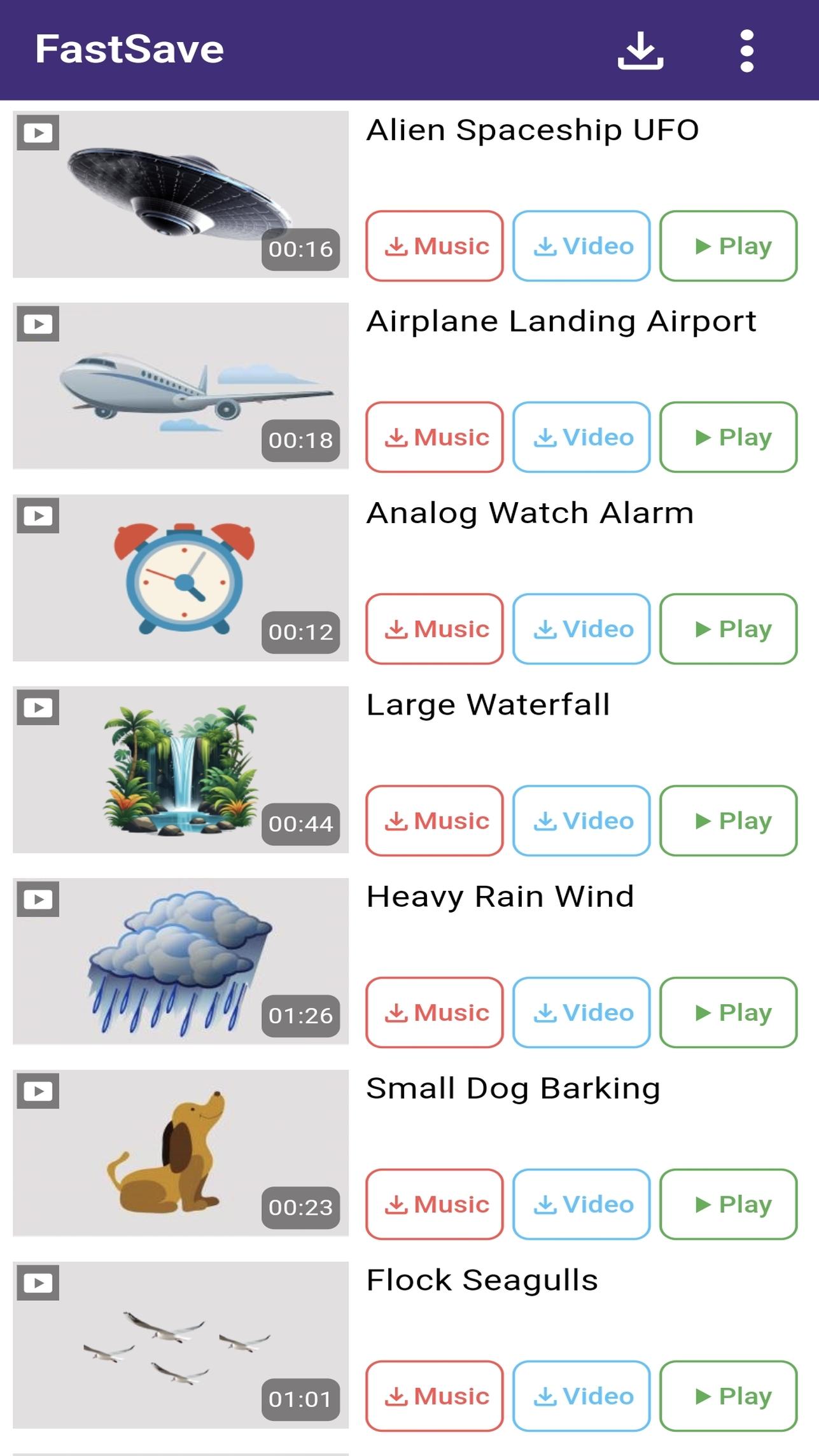The width and height of the screenshot is (819, 1456).
Task: Download the Large Waterfall video
Action: (x=582, y=820)
